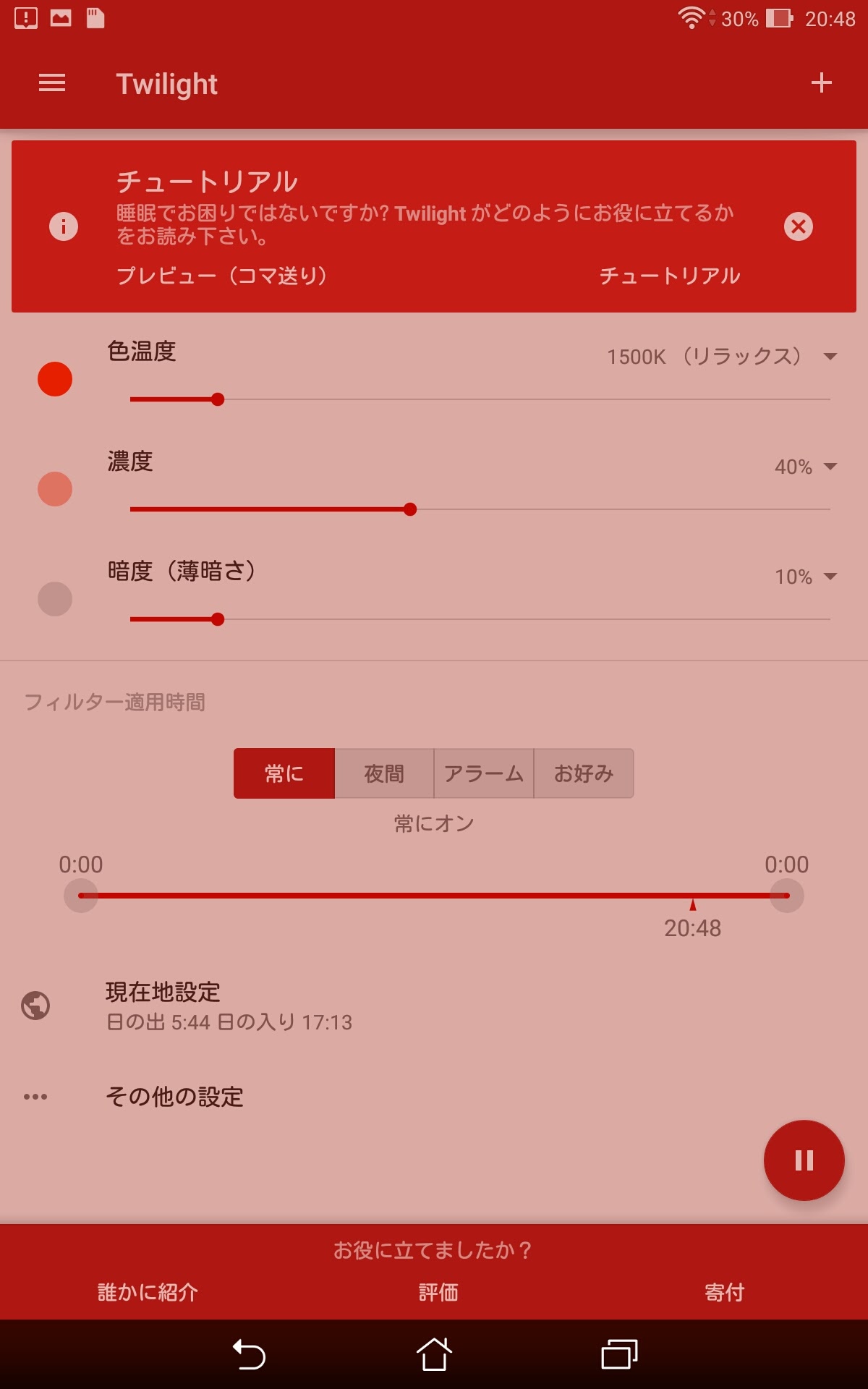Screen dimensions: 868x1389
Task: Tap the plus icon in app bar
Action: 821,83
